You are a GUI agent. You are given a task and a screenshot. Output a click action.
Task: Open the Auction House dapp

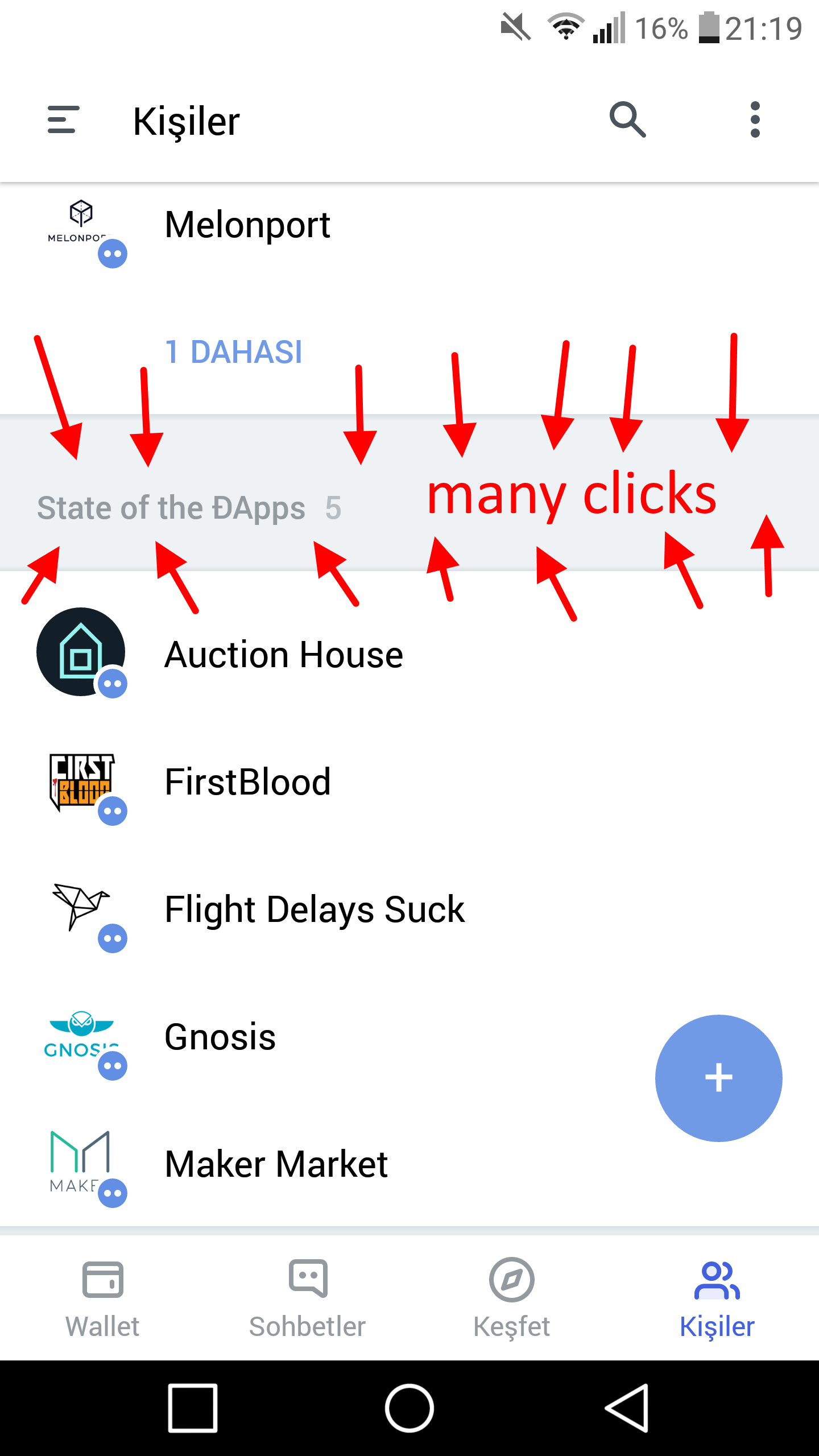coord(283,655)
